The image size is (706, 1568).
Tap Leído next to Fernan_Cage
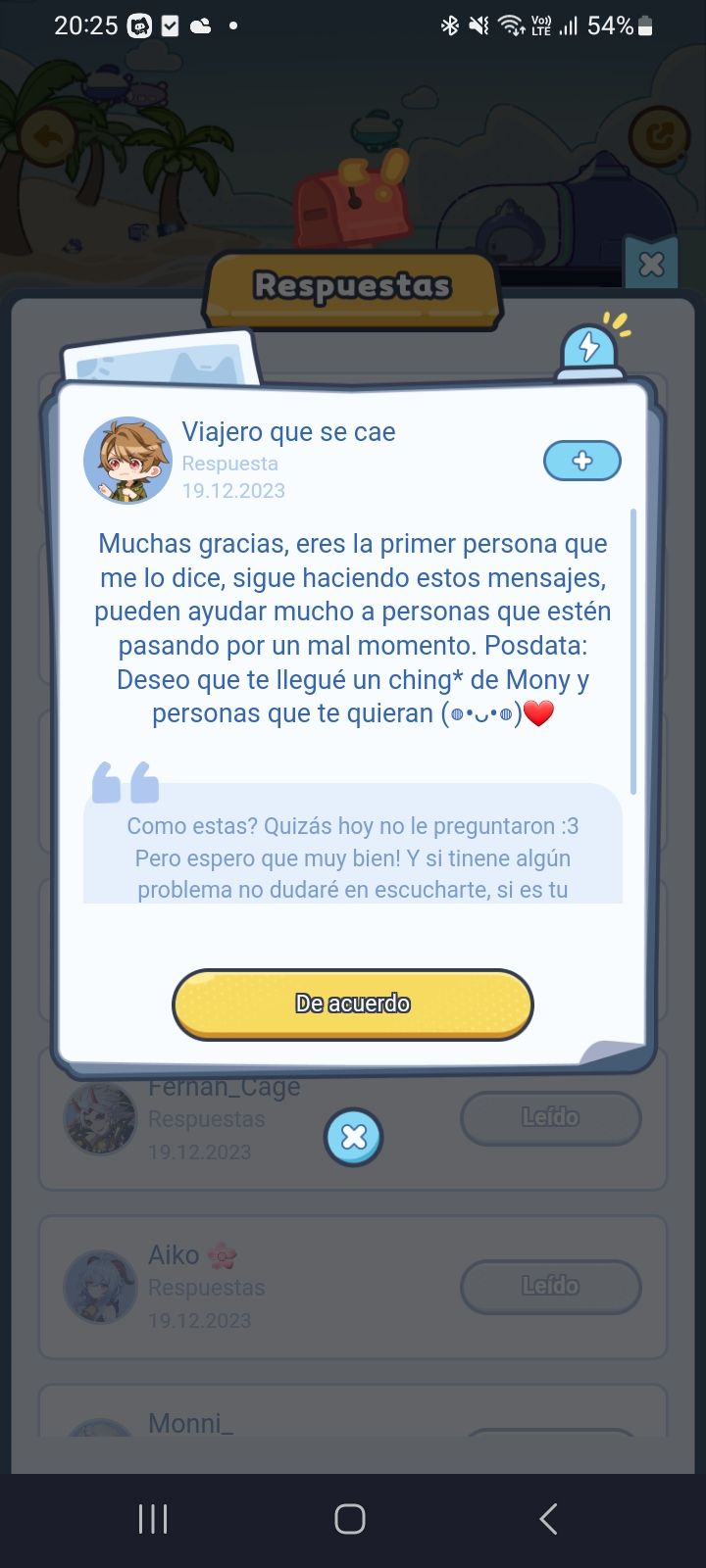(x=551, y=1117)
